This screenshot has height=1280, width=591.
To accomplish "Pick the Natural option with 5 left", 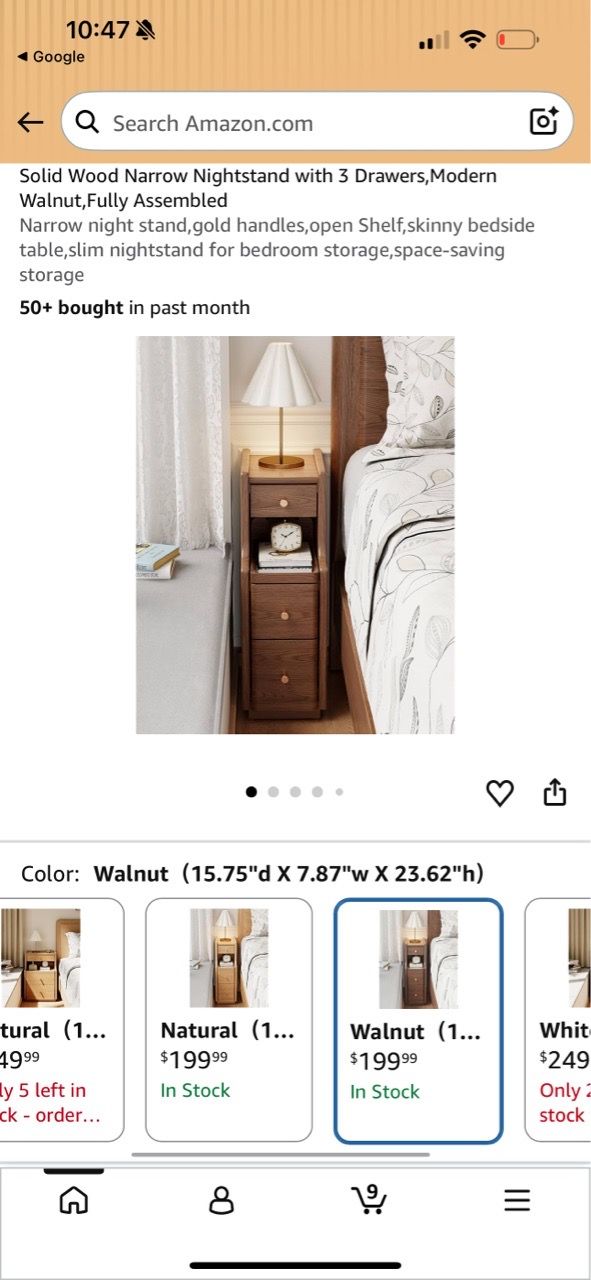I will [62, 1020].
